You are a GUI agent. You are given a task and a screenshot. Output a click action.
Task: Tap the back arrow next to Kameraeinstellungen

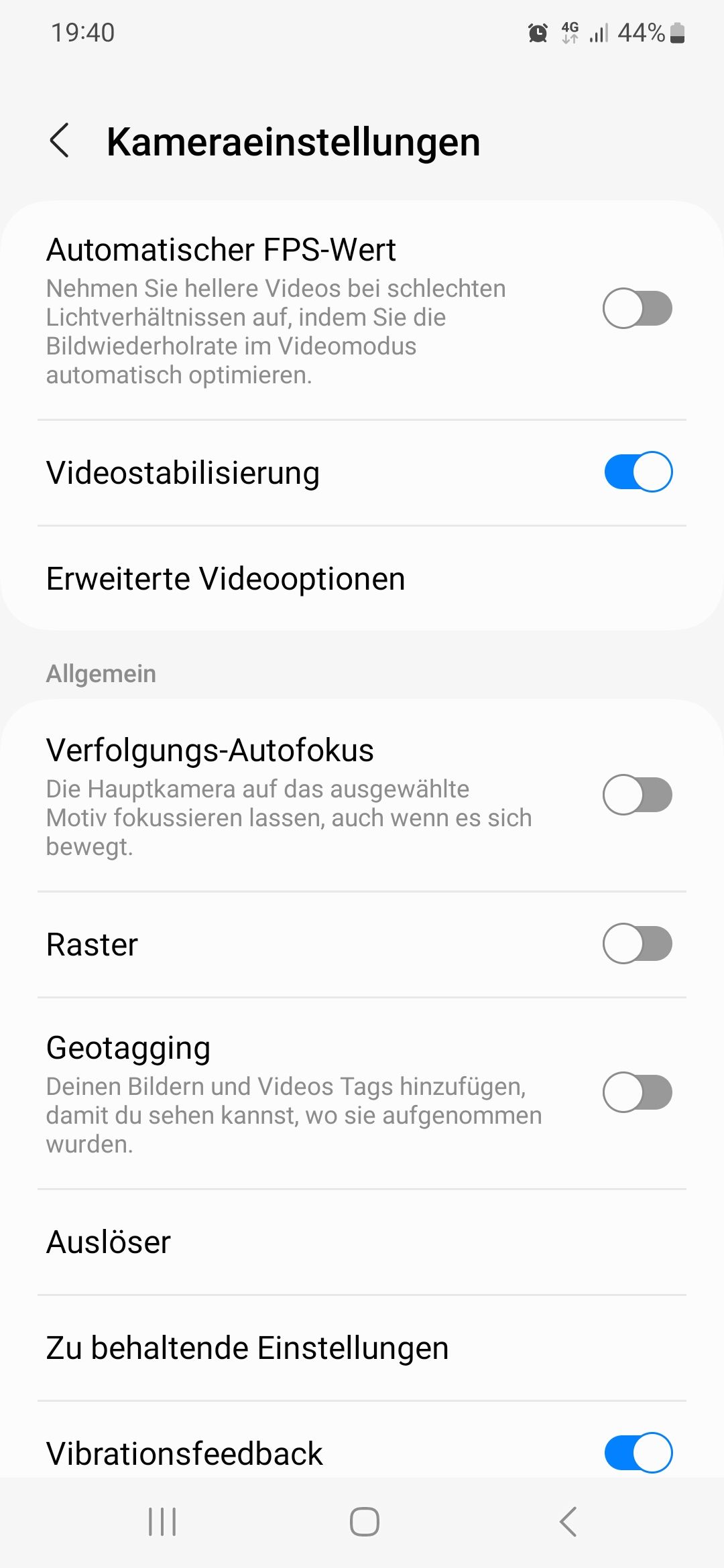point(61,142)
